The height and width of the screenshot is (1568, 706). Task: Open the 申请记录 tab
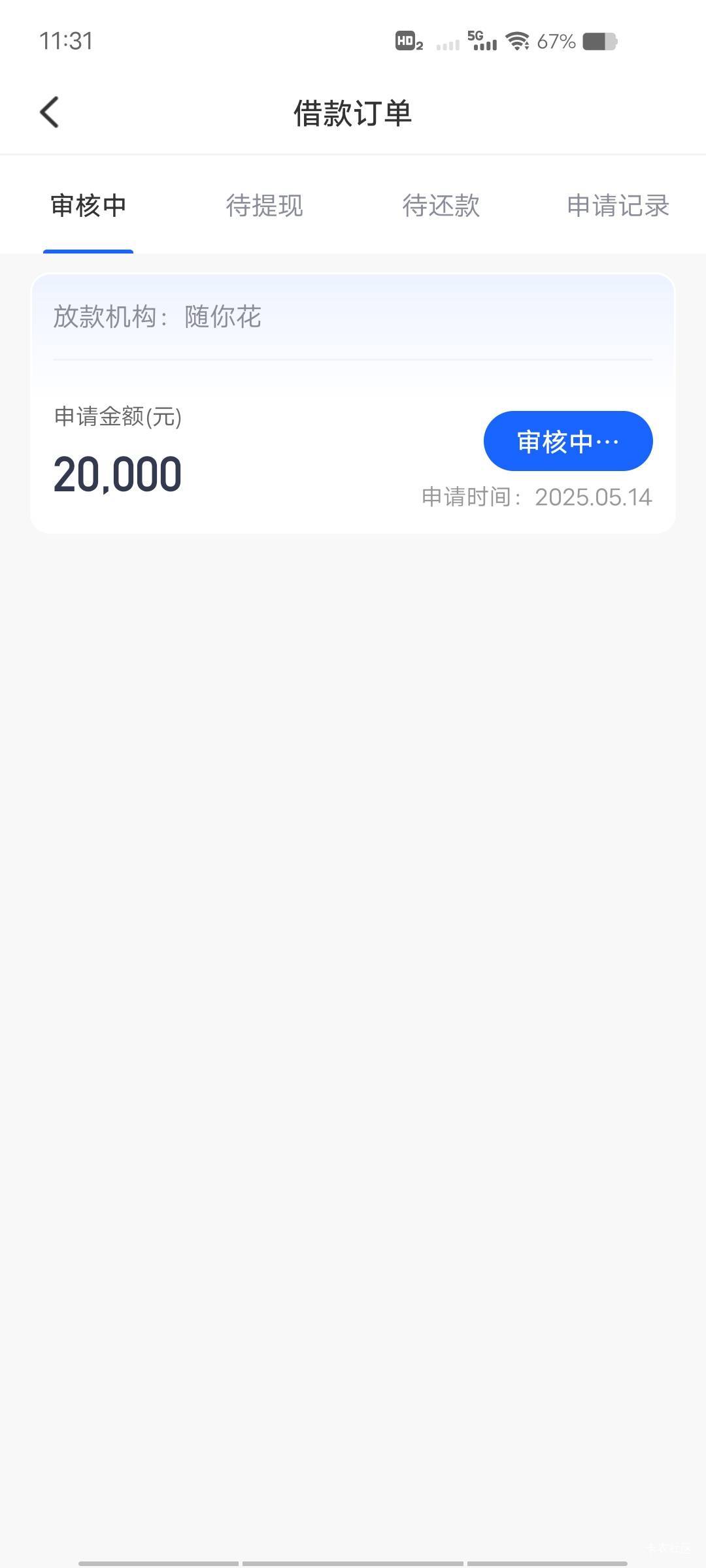coord(618,206)
